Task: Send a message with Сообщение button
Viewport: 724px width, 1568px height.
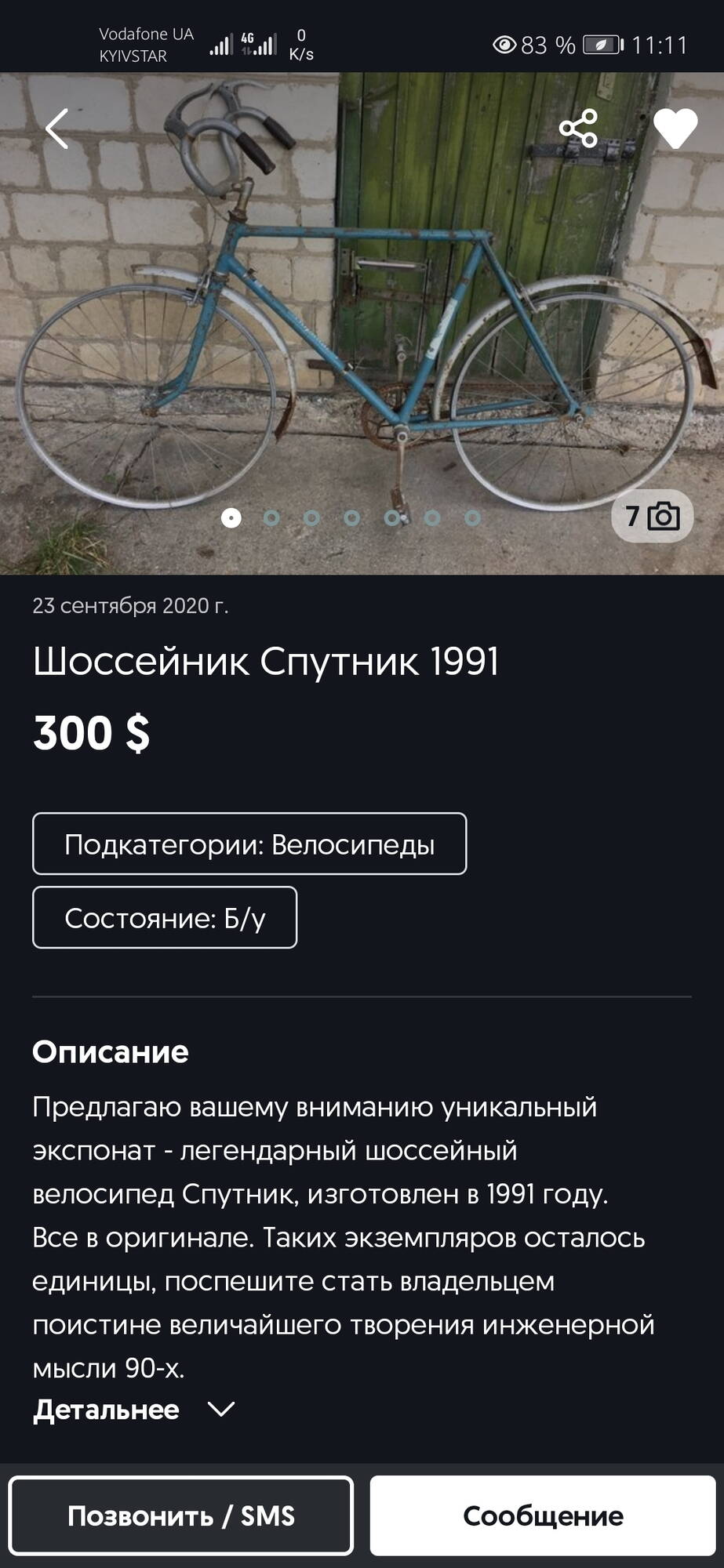Action: click(x=543, y=1515)
